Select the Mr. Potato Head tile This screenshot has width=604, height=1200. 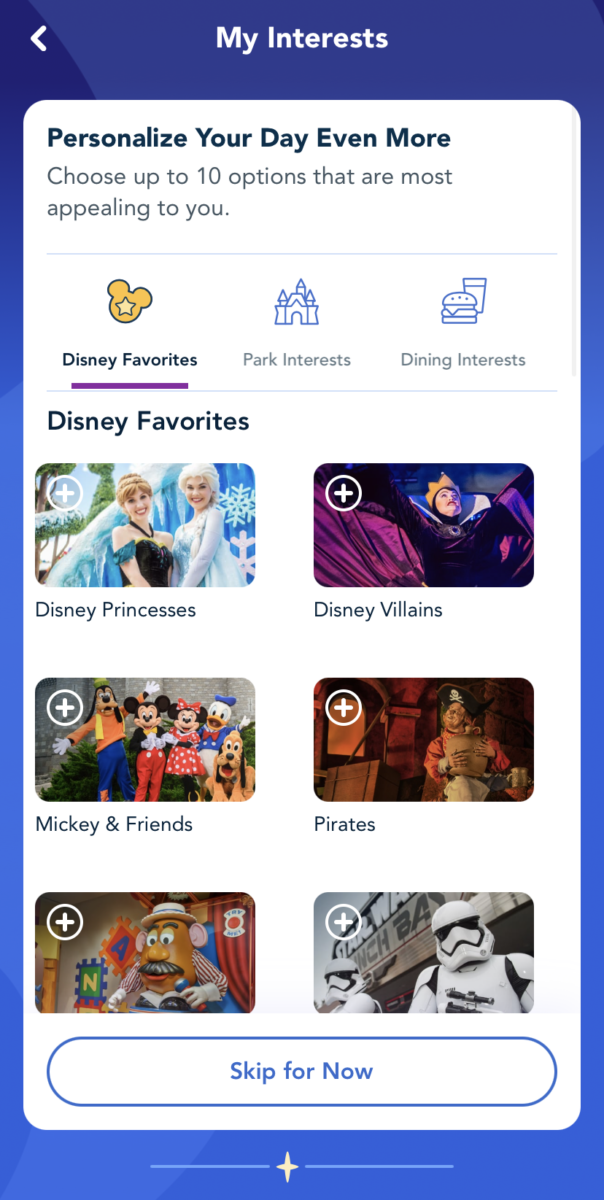(x=145, y=952)
